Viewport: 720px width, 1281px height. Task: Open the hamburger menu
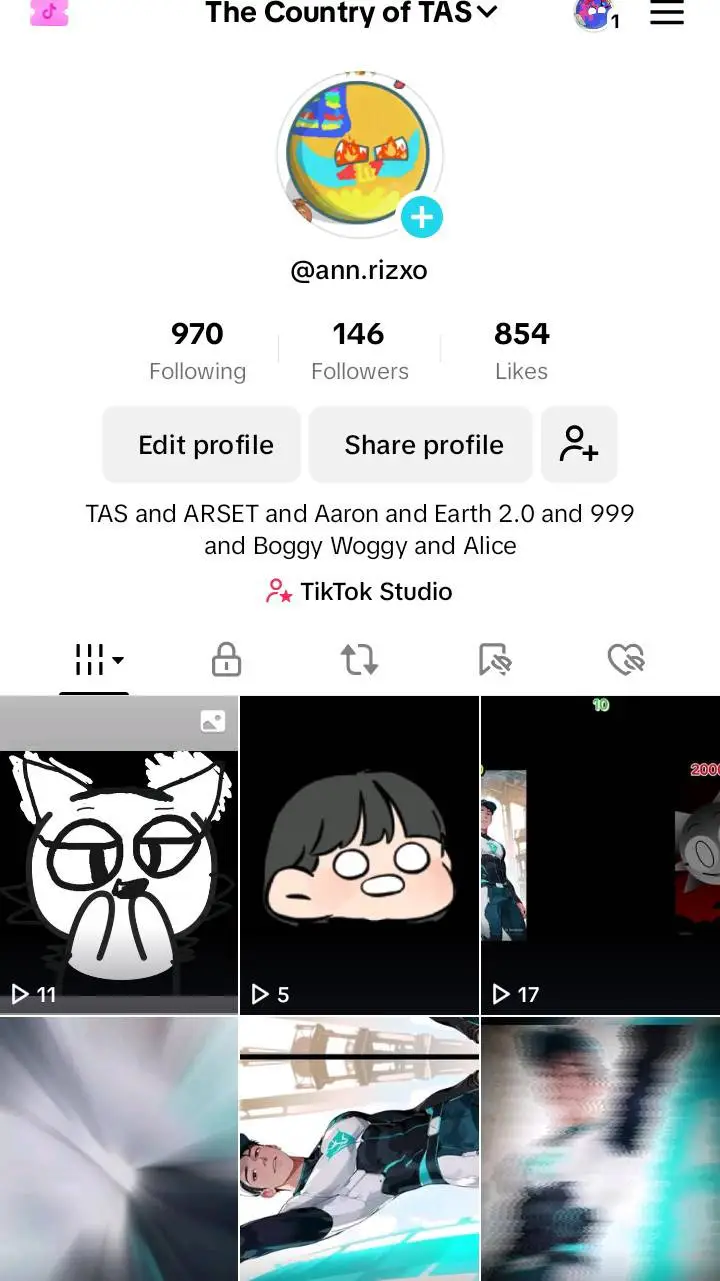point(667,14)
